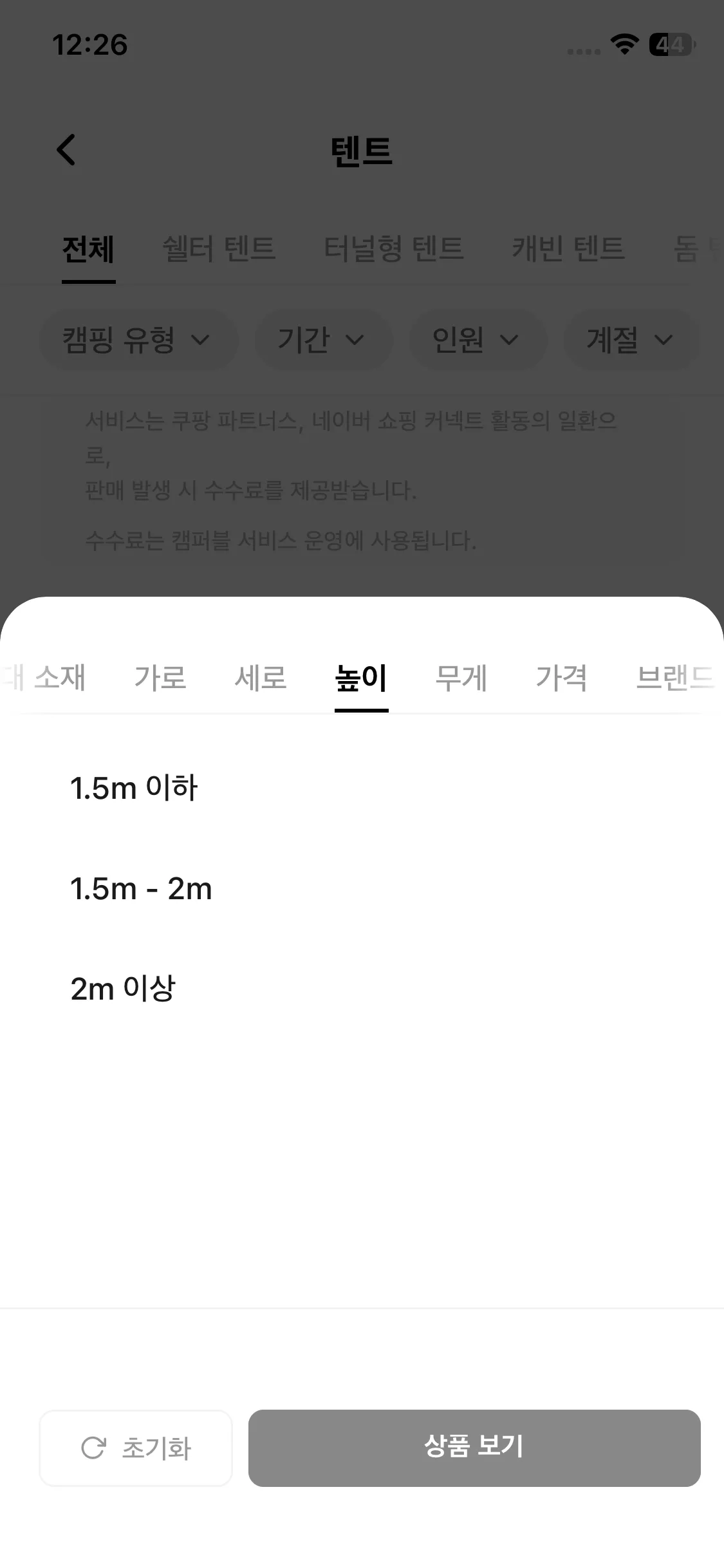Switch to the 캐빈 텐트 category tab
Screen dimensions: 724x1568
pos(568,248)
